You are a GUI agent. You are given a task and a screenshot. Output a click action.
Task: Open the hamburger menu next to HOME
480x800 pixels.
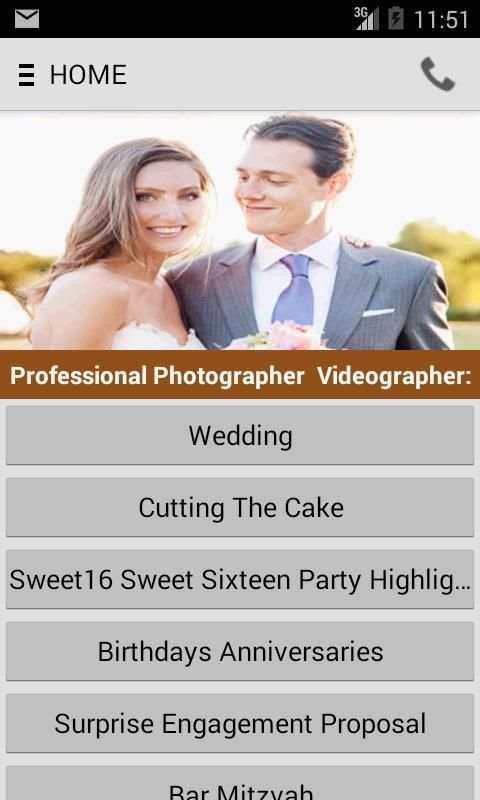point(27,75)
